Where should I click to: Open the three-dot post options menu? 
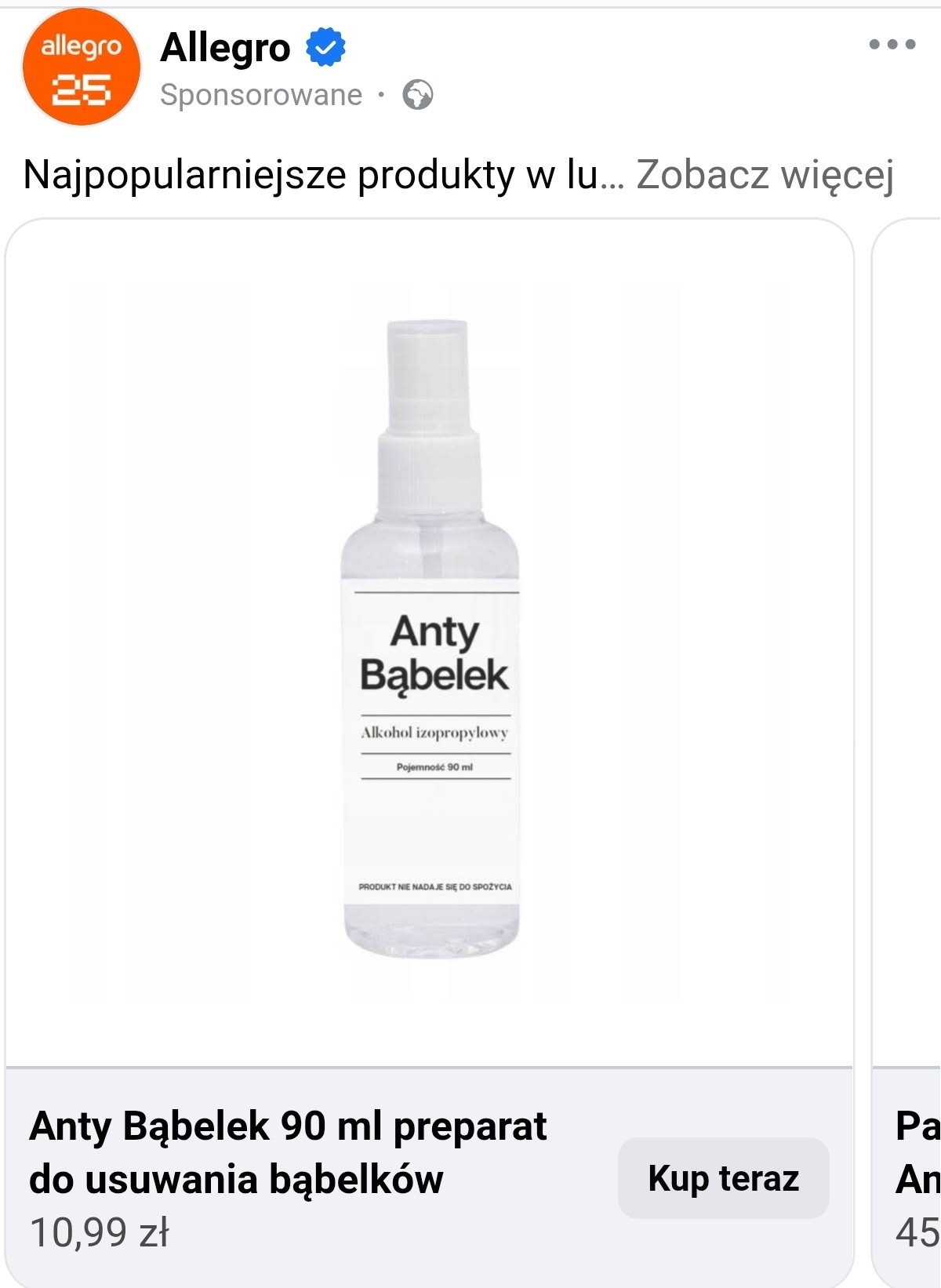click(x=892, y=45)
